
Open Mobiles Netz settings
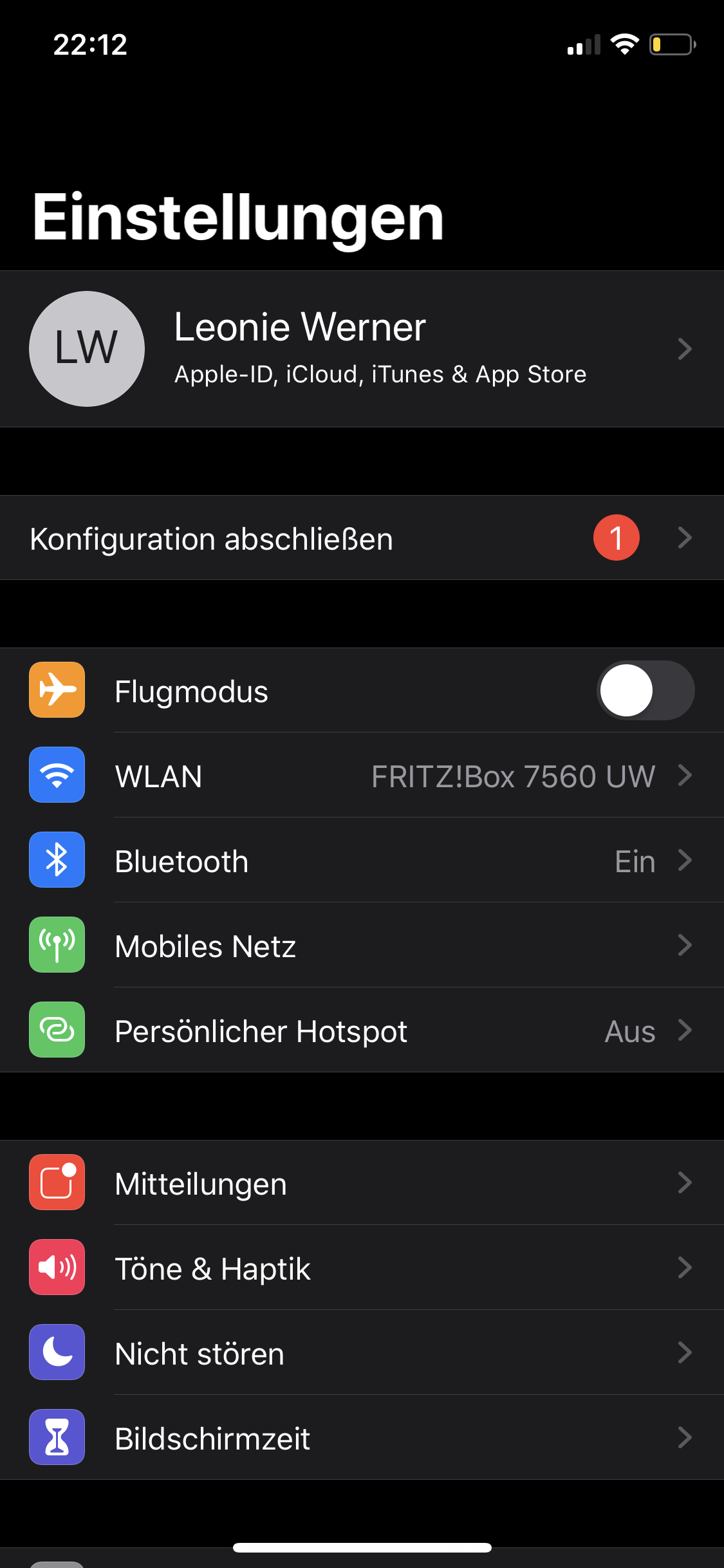pos(360,946)
